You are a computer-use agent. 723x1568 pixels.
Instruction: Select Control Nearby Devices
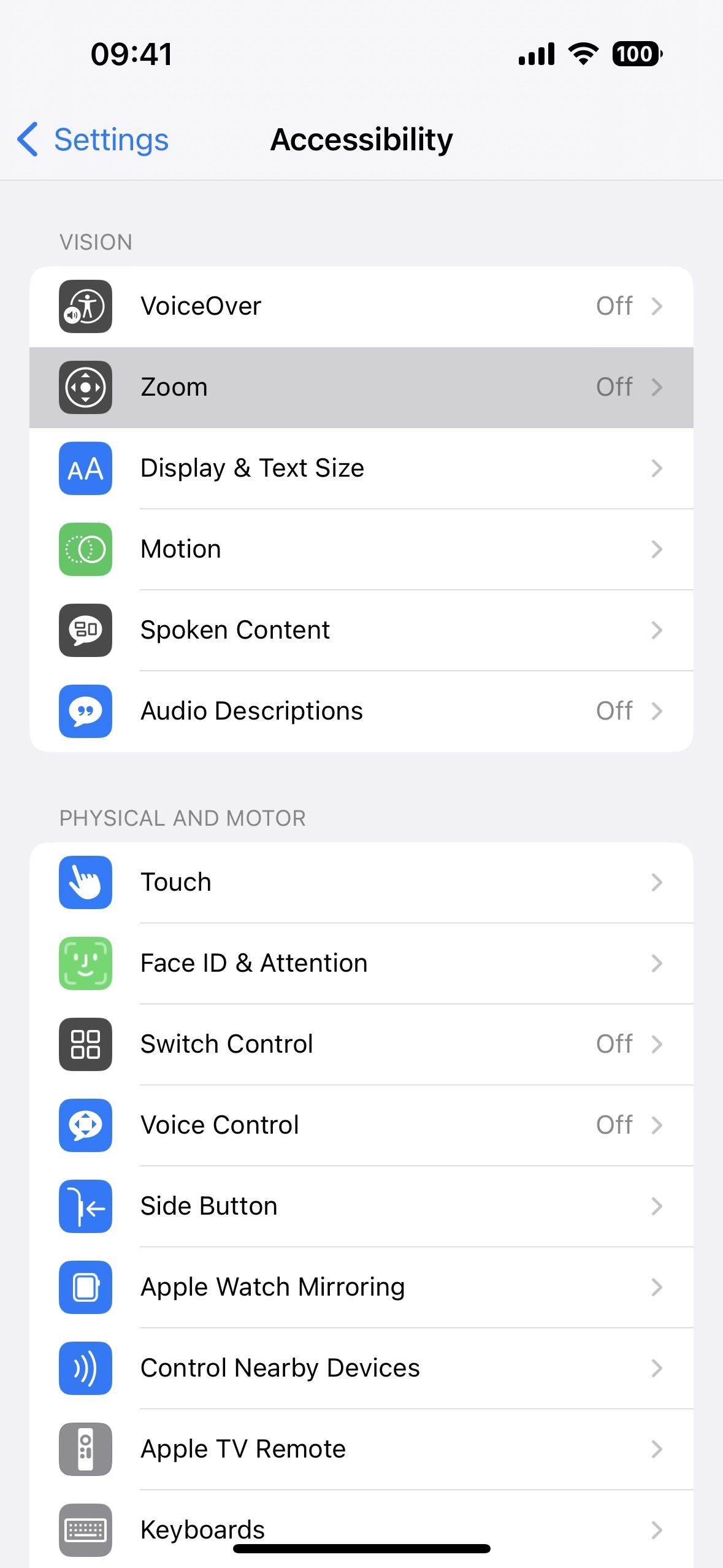tap(361, 1368)
